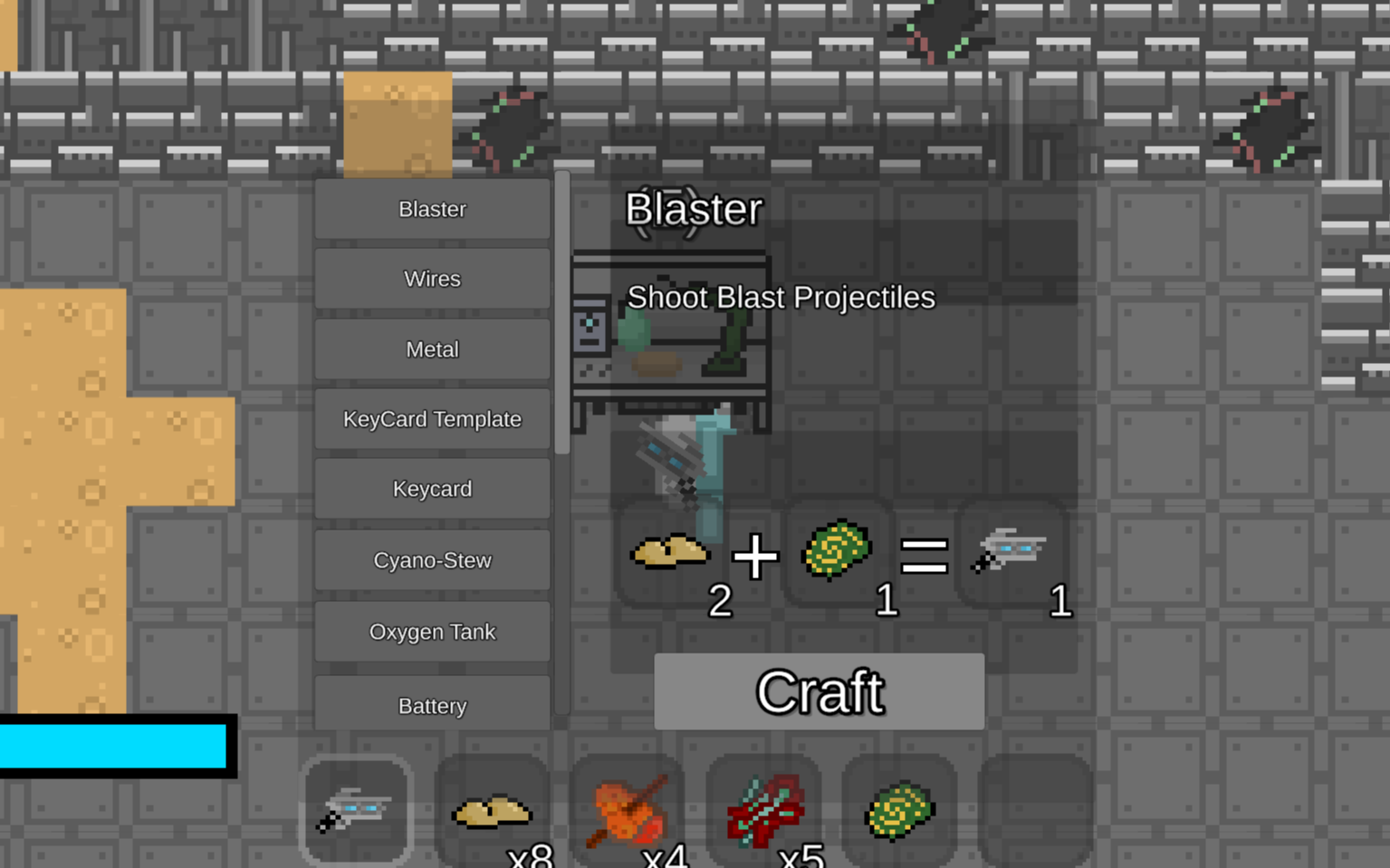
Task: Open the Keycard recipe
Action: click(432, 489)
